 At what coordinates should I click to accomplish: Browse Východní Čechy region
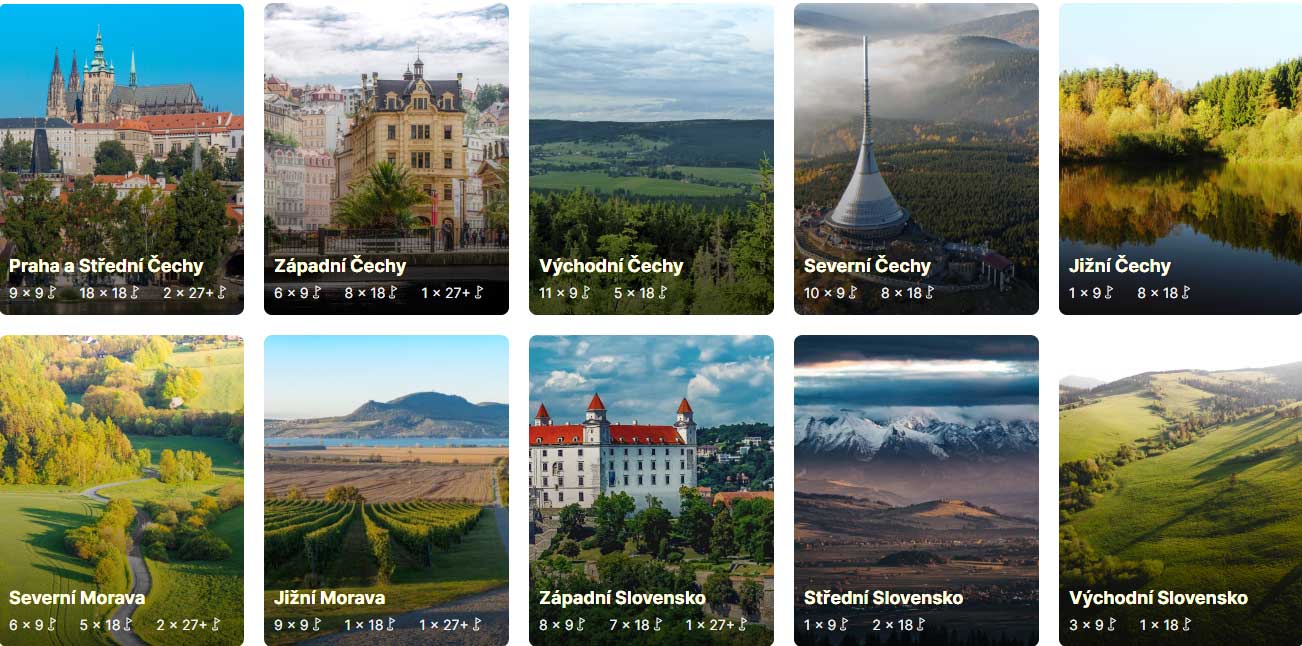(651, 160)
